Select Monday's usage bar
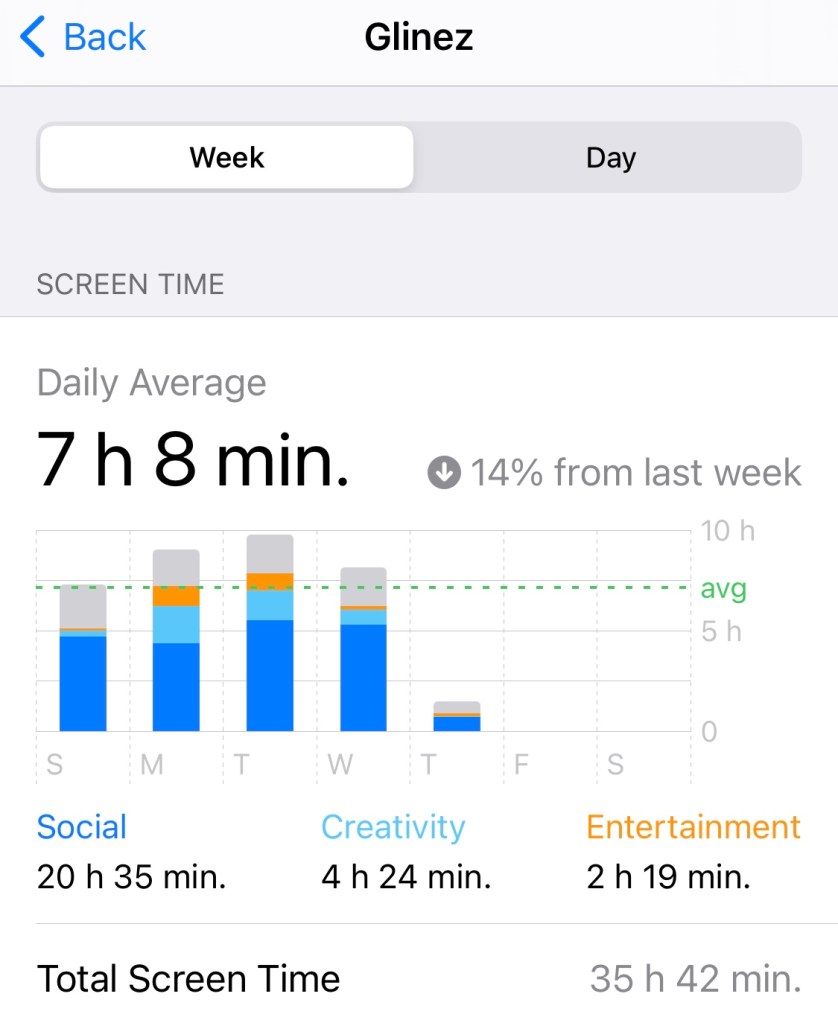This screenshot has height=1023, width=838. point(176,641)
